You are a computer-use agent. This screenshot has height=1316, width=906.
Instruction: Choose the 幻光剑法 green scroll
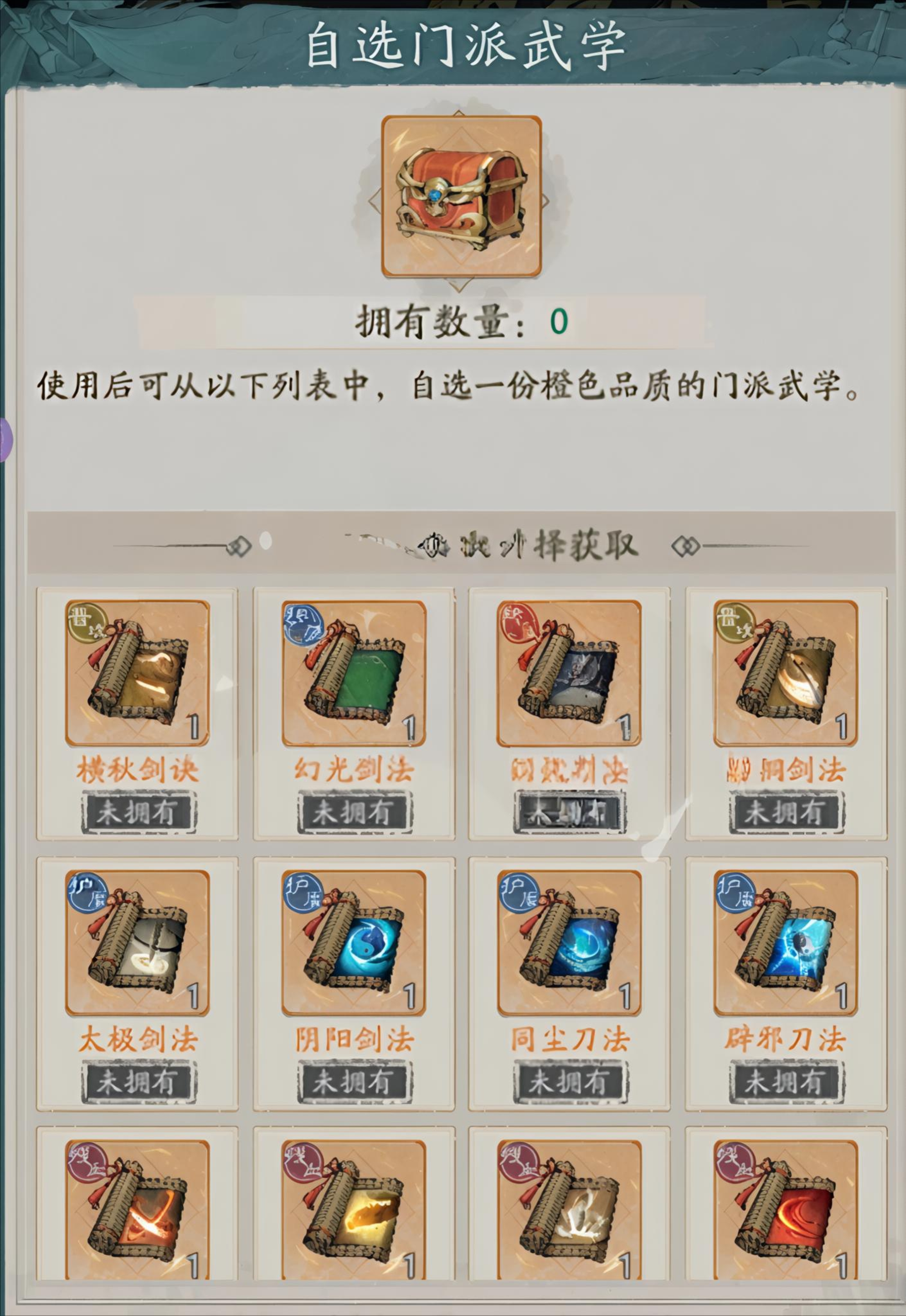354,673
